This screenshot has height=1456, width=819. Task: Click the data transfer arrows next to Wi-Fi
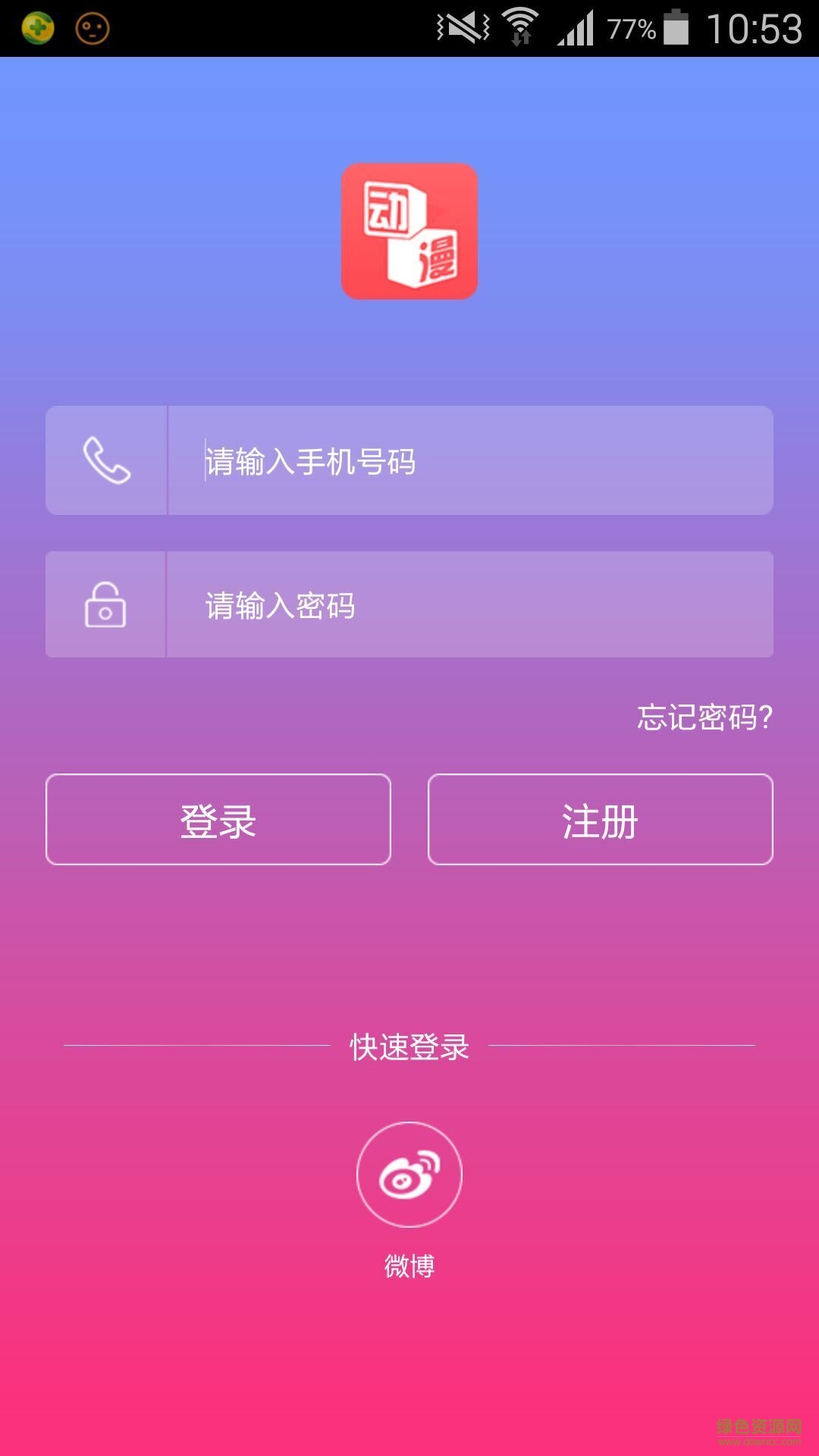521,36
